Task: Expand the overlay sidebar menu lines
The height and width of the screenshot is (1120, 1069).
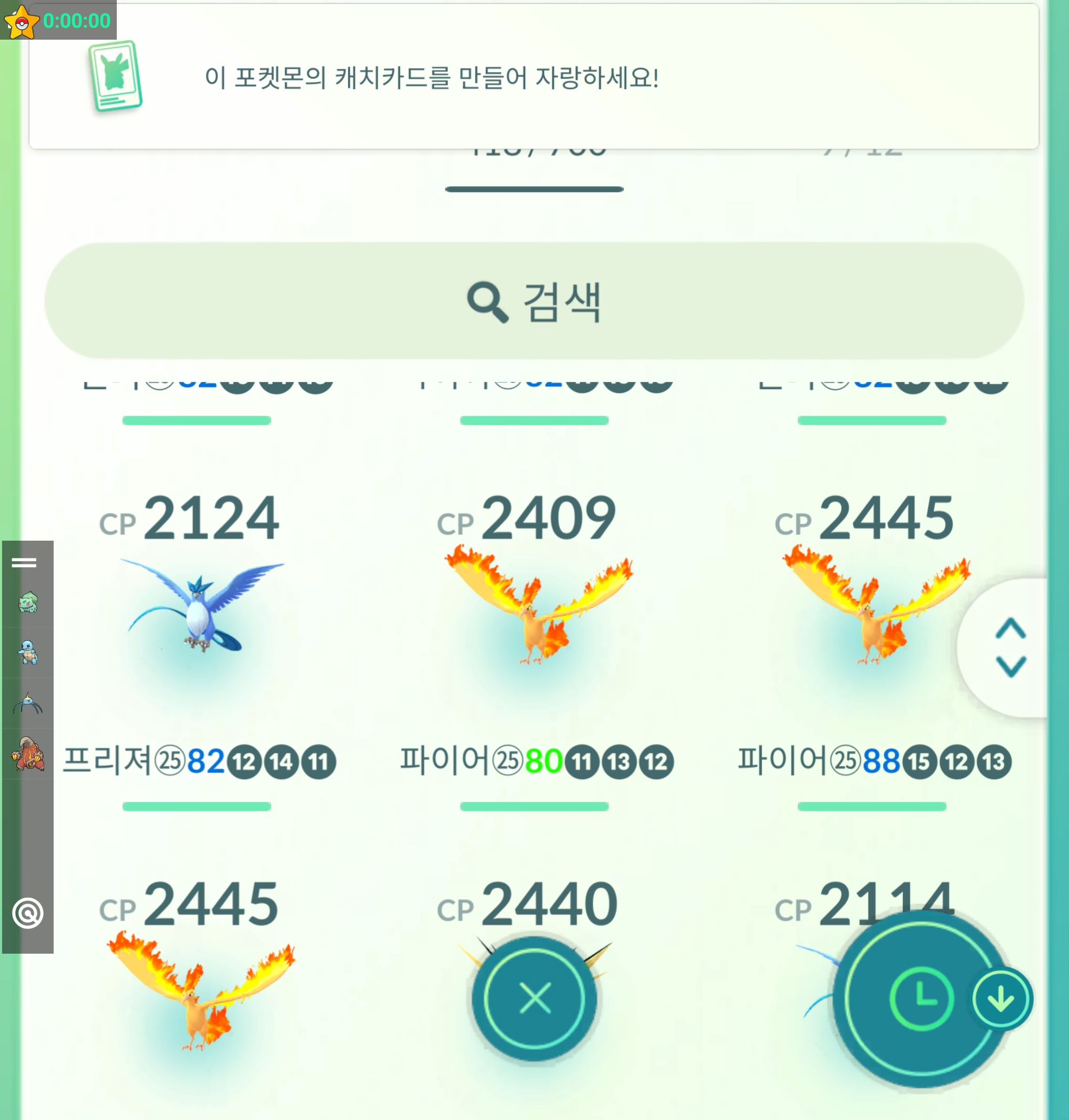Action: tap(24, 562)
